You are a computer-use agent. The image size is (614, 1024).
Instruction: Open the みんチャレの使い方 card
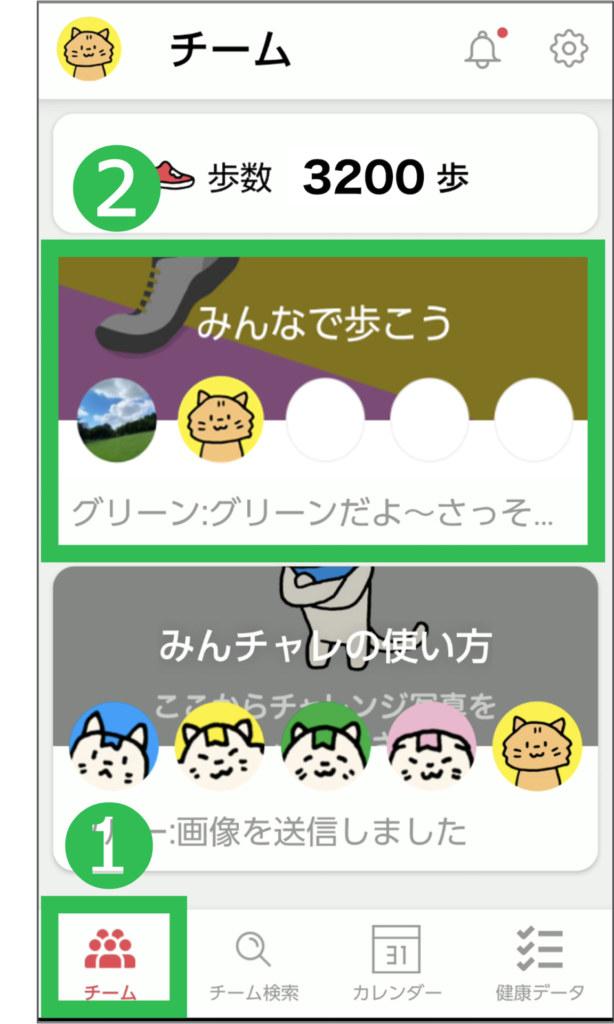[325, 700]
